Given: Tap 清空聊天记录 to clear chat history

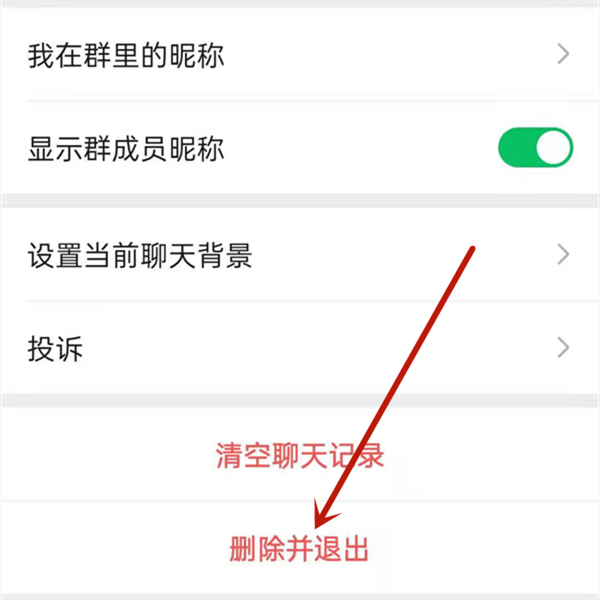Looking at the screenshot, I should (x=300, y=456).
